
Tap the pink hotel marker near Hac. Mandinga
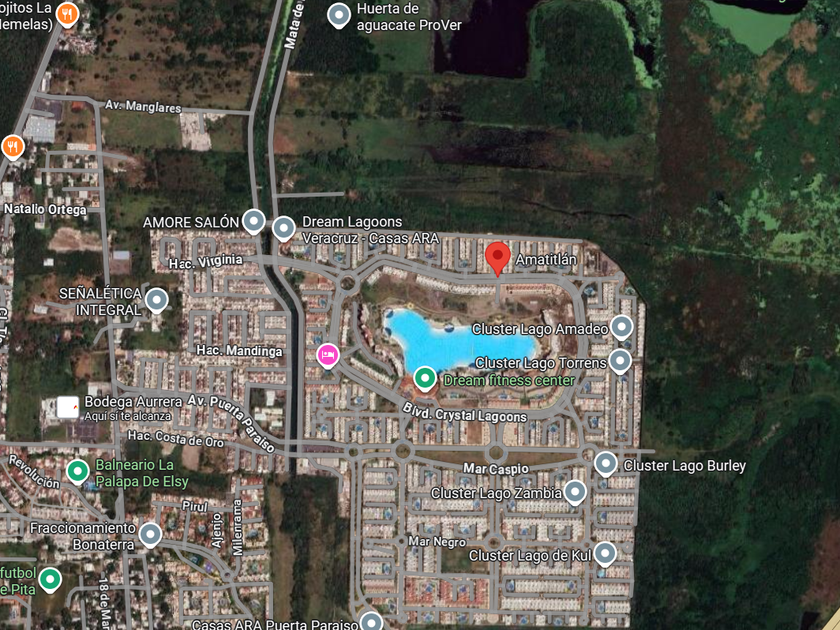point(327,355)
